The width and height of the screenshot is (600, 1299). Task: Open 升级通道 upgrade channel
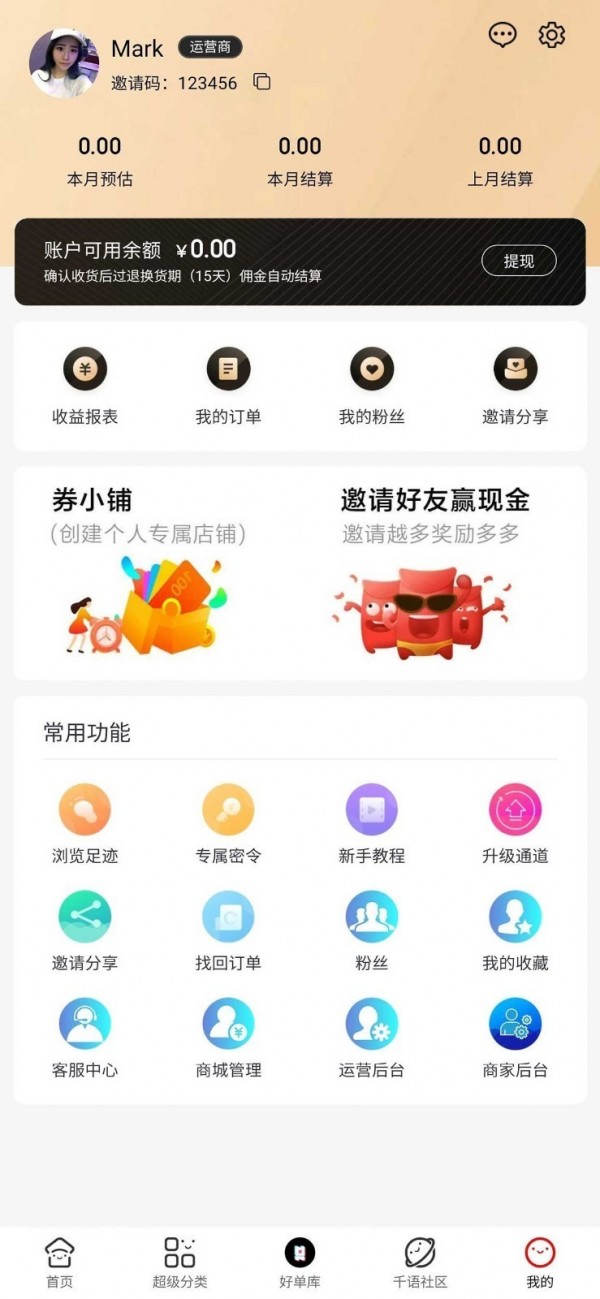pos(515,823)
